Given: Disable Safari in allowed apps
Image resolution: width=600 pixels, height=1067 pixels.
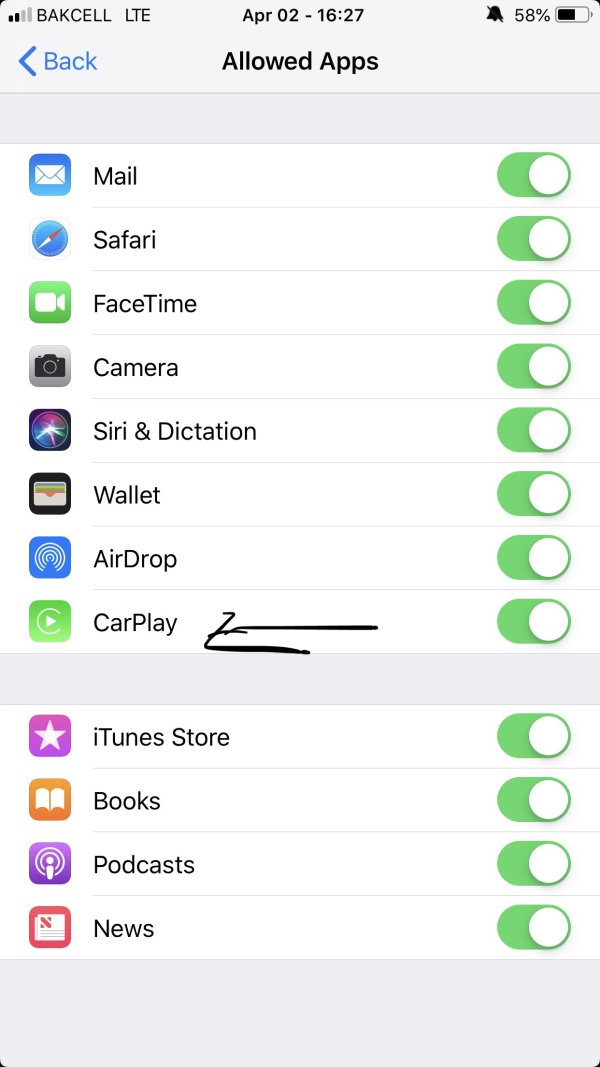Looking at the screenshot, I should [533, 240].
